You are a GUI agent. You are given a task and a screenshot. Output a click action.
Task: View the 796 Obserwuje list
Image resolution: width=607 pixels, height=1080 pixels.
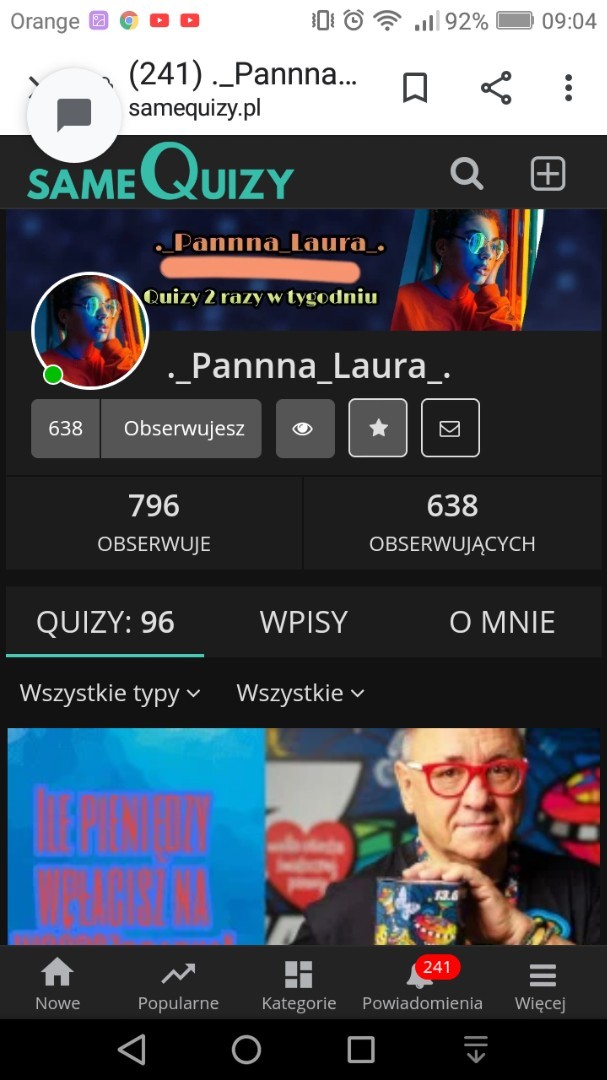[x=154, y=522]
